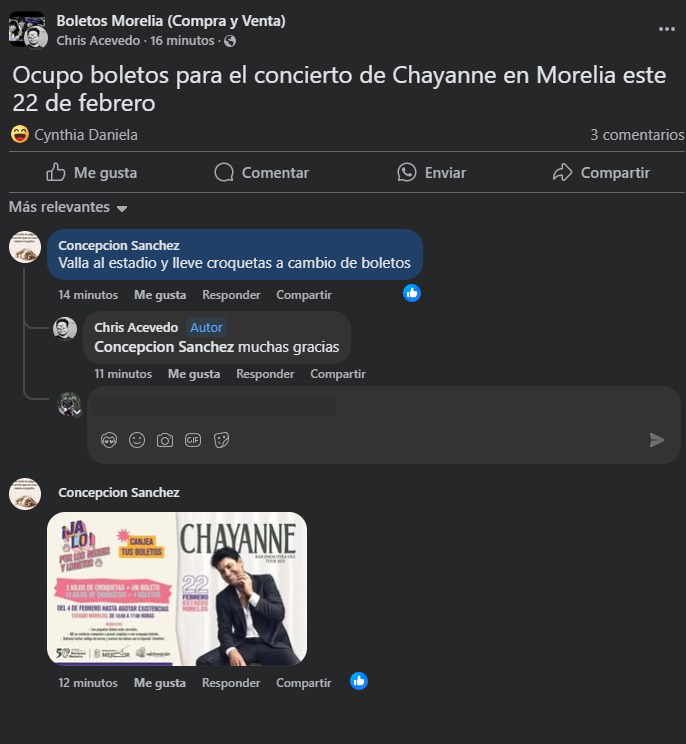Open the Boletos Morelia (Compra y Venta) group
Image resolution: width=686 pixels, height=744 pixels.
171,20
